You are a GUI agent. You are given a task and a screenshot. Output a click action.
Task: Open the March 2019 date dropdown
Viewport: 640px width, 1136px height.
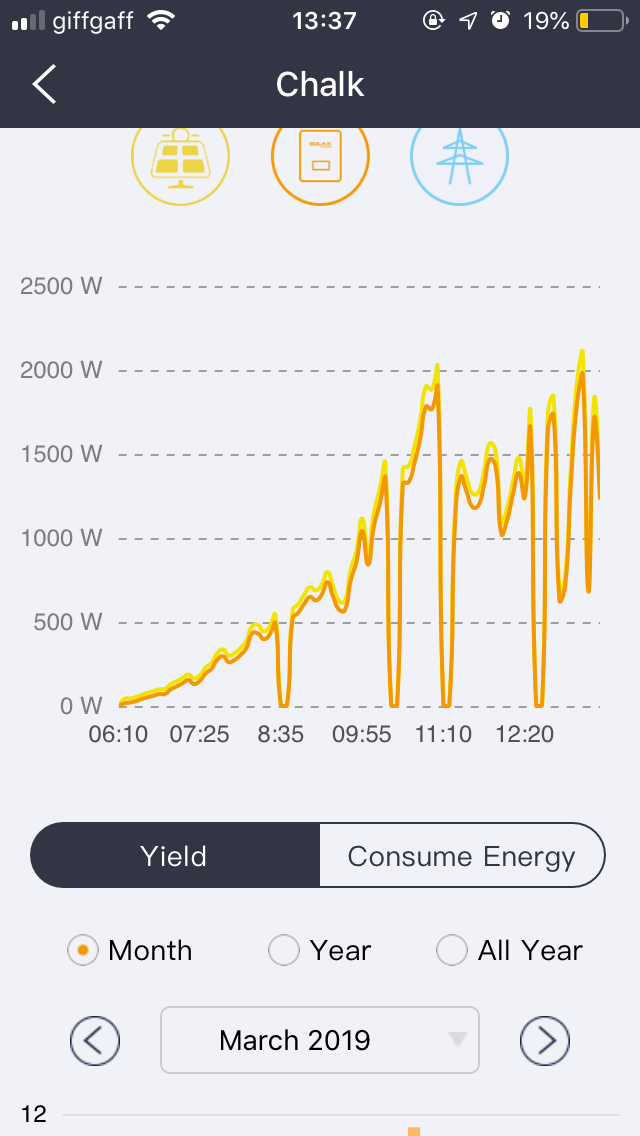320,1040
